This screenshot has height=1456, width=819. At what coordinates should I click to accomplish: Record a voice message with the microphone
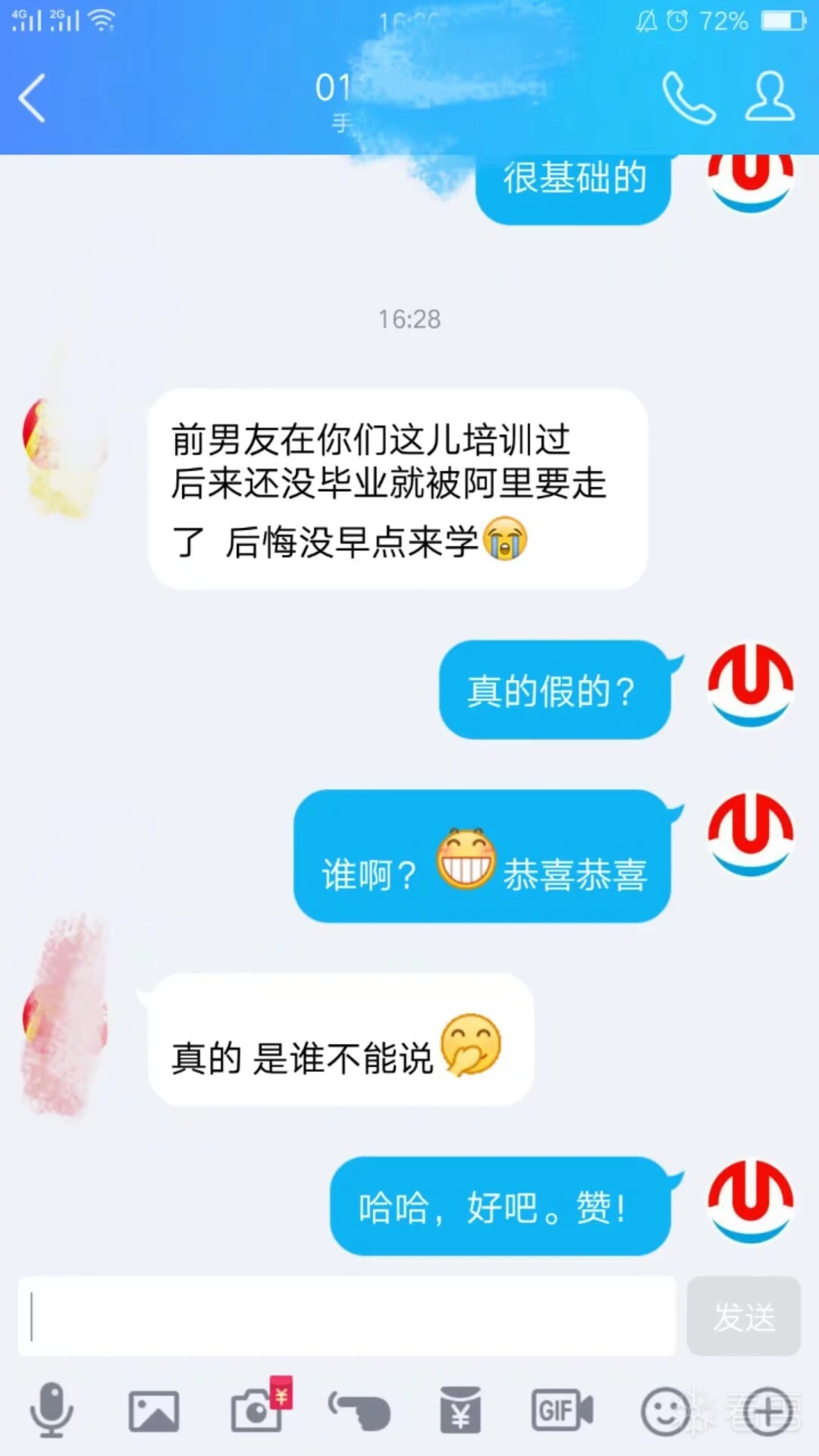52,1410
